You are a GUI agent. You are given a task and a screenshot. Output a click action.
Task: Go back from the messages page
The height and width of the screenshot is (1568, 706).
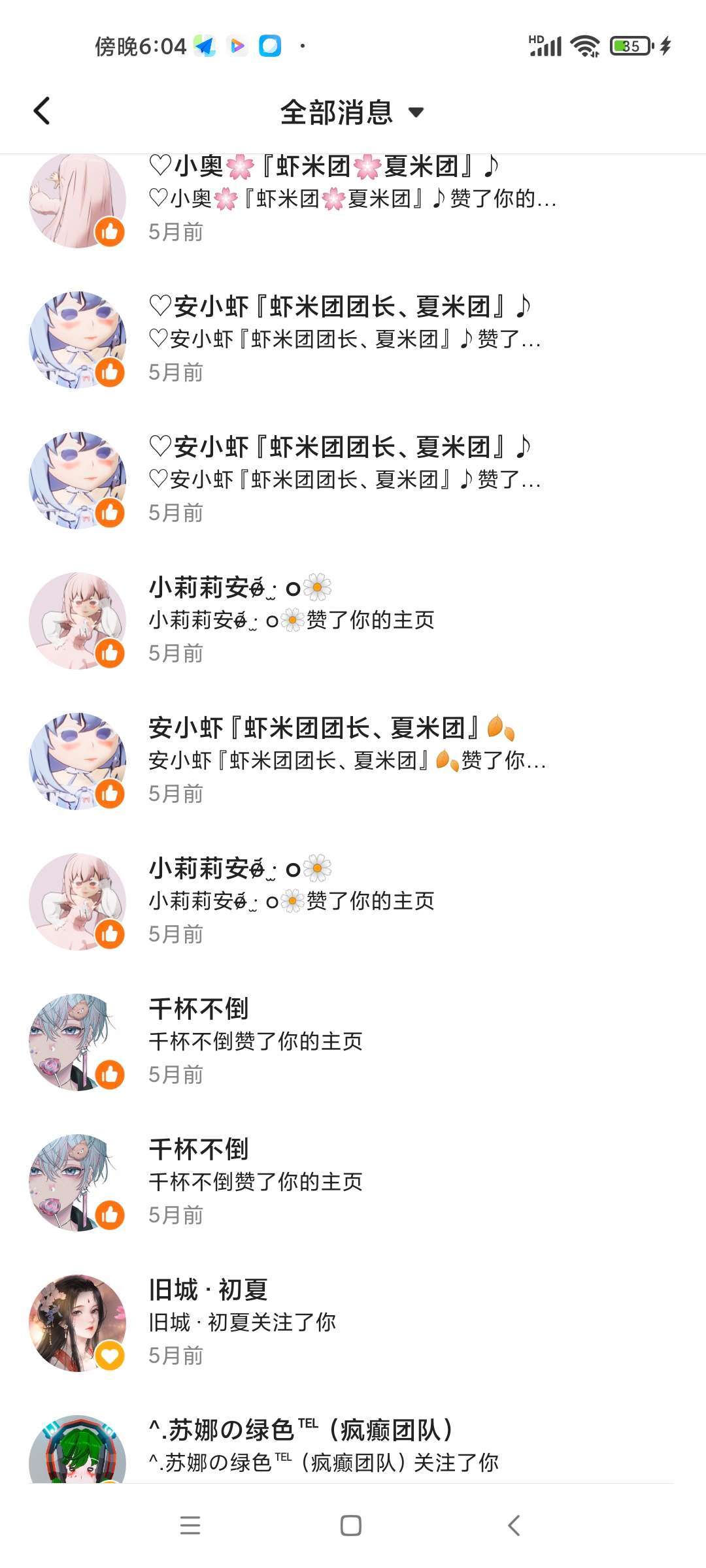tap(42, 111)
